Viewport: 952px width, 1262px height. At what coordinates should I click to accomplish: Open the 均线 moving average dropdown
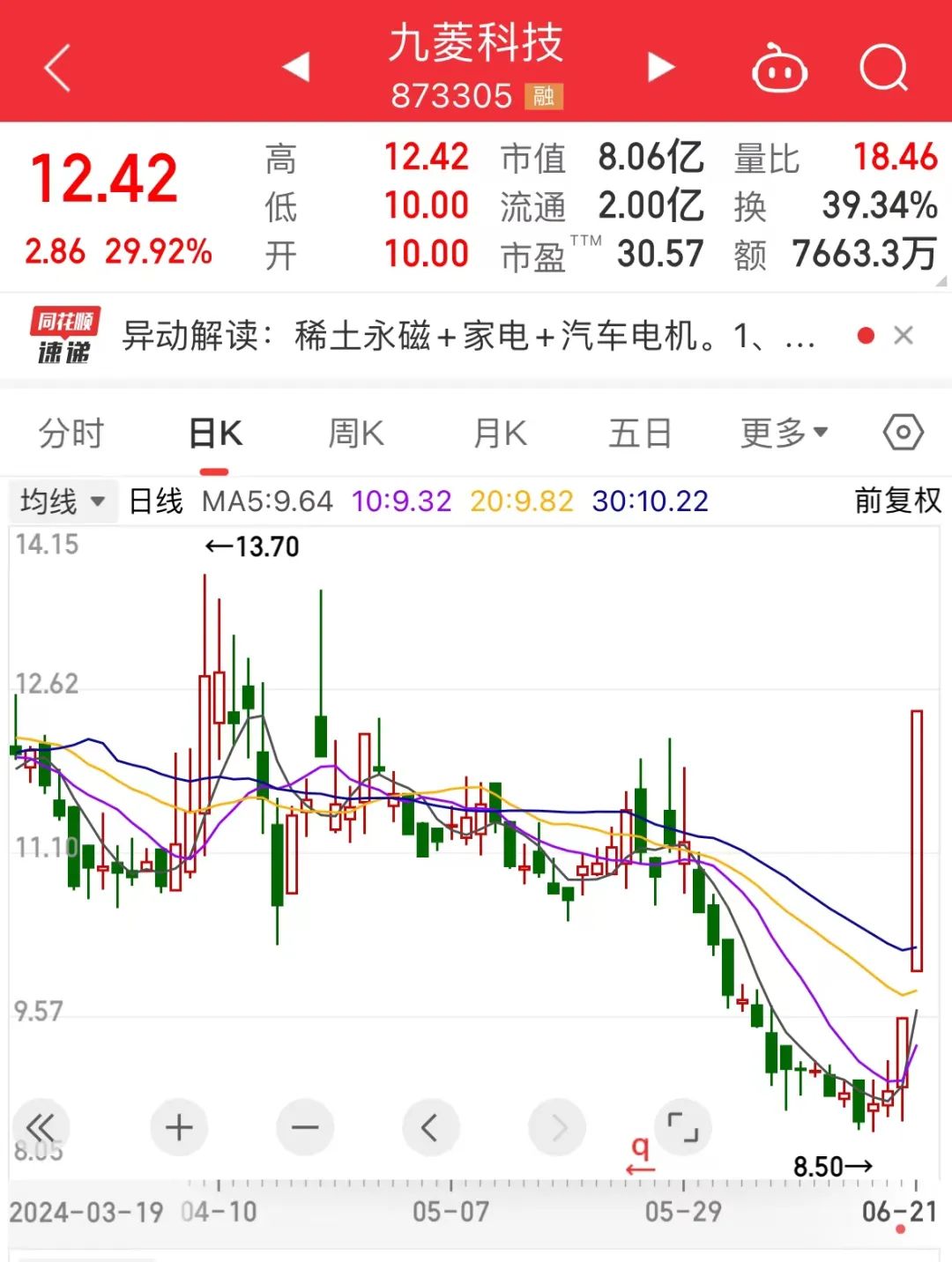click(62, 500)
